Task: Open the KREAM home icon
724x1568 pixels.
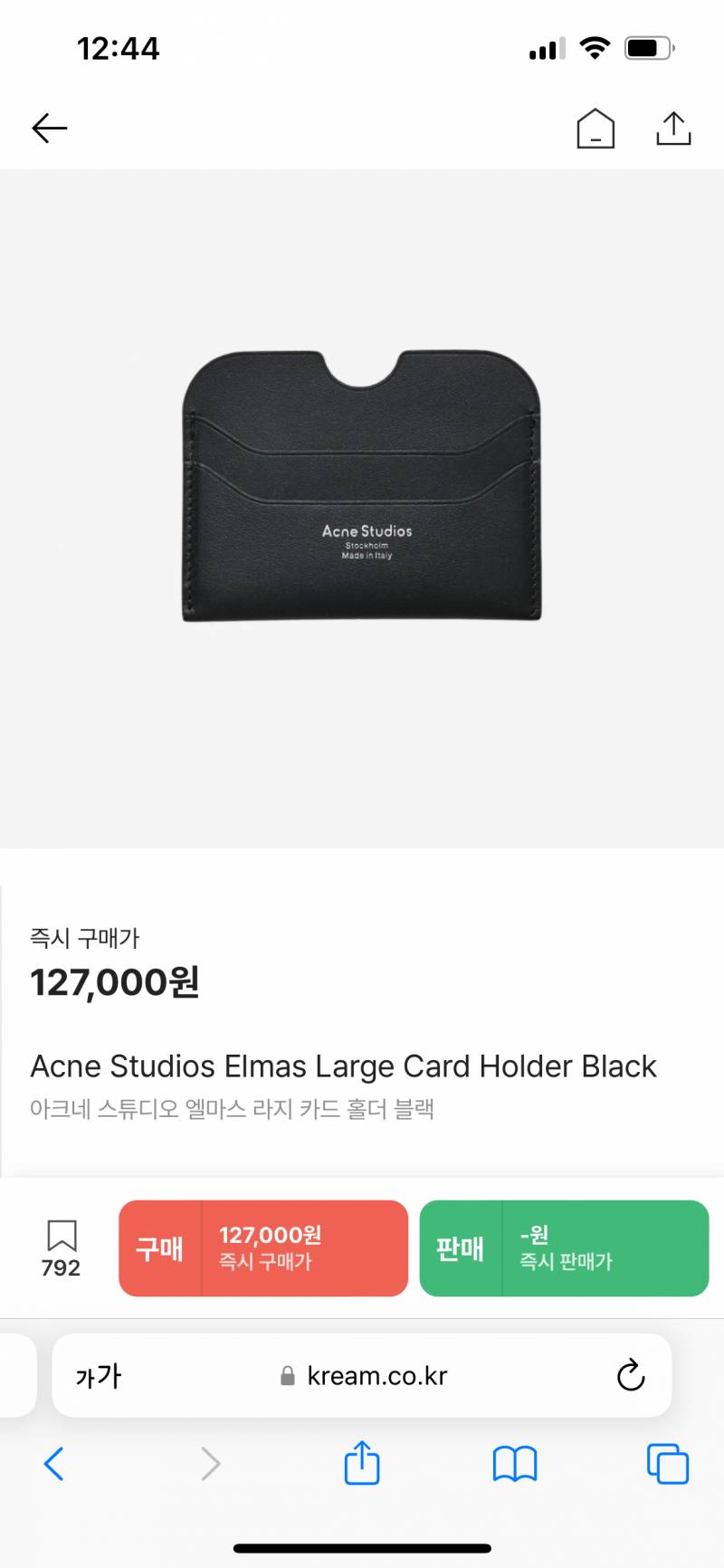Action: click(x=595, y=129)
